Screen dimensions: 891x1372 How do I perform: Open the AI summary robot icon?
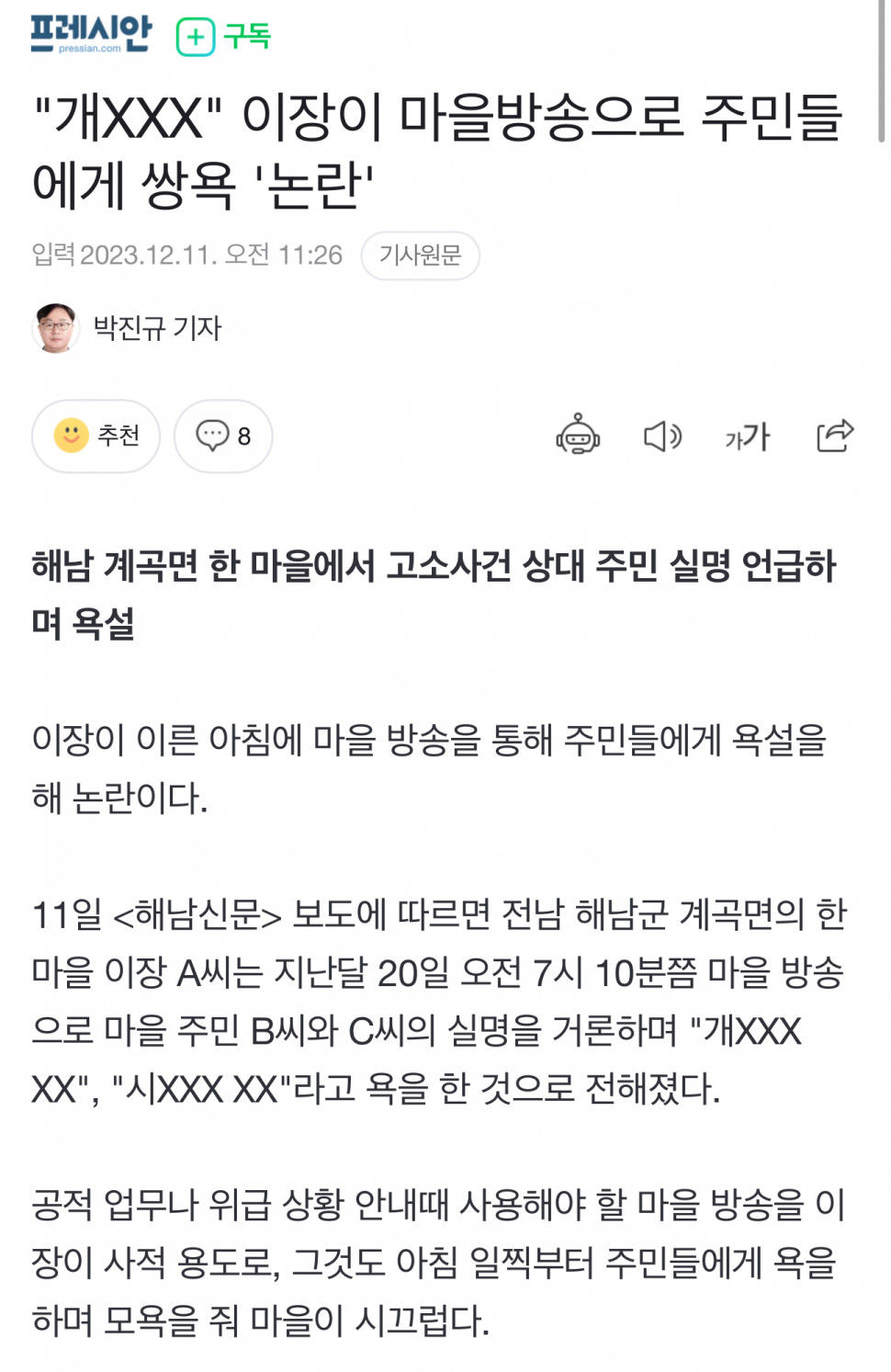(x=578, y=436)
